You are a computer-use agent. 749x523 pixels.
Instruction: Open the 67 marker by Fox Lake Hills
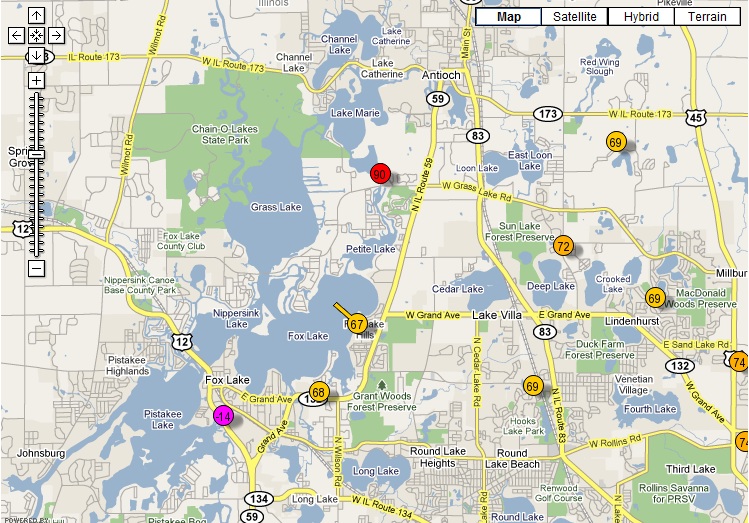pos(357,324)
